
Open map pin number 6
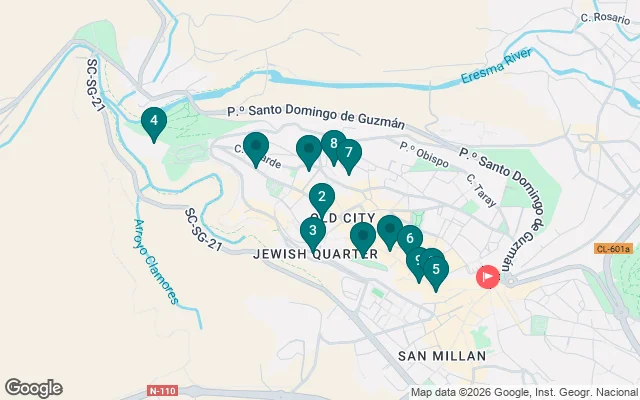pyautogui.click(x=409, y=238)
